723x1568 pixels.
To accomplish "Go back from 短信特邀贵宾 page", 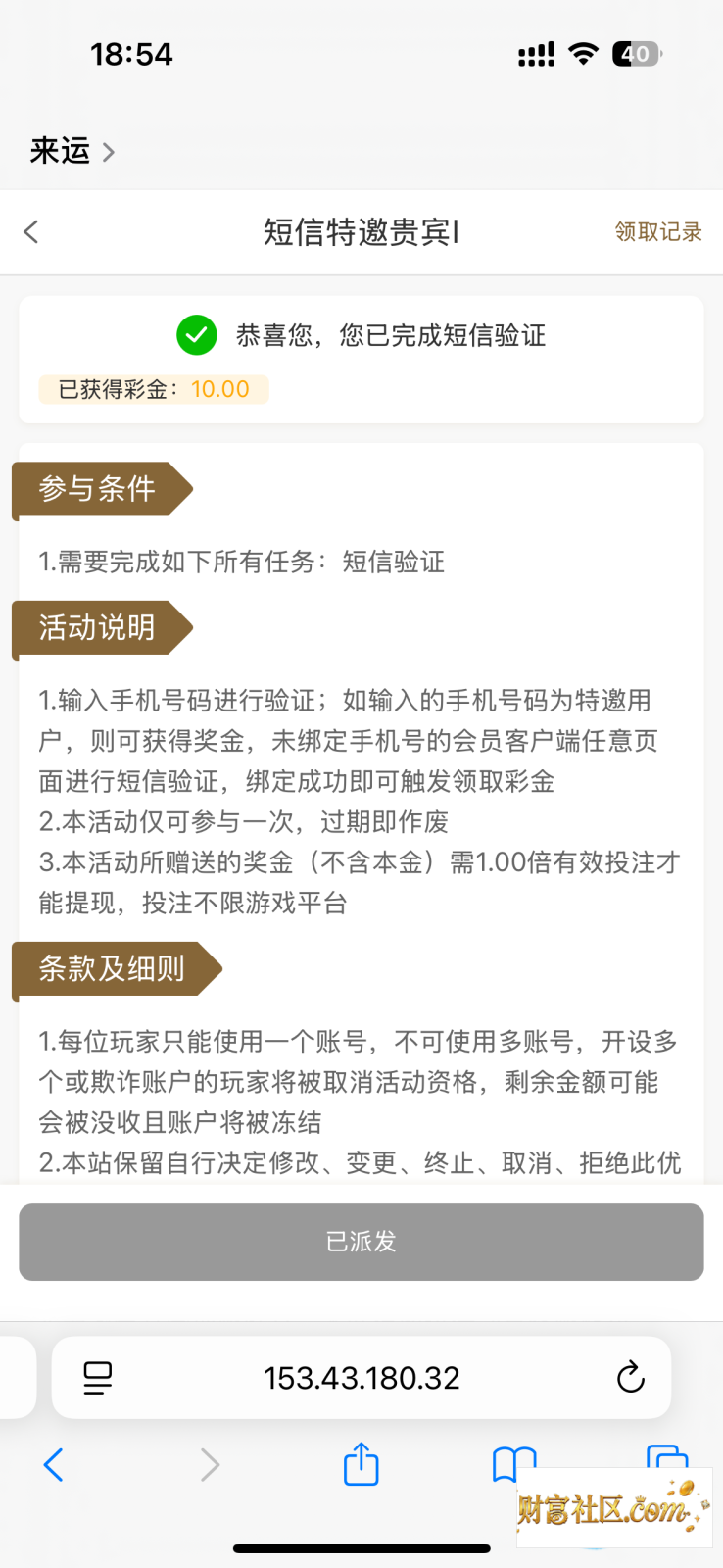I will 31,232.
